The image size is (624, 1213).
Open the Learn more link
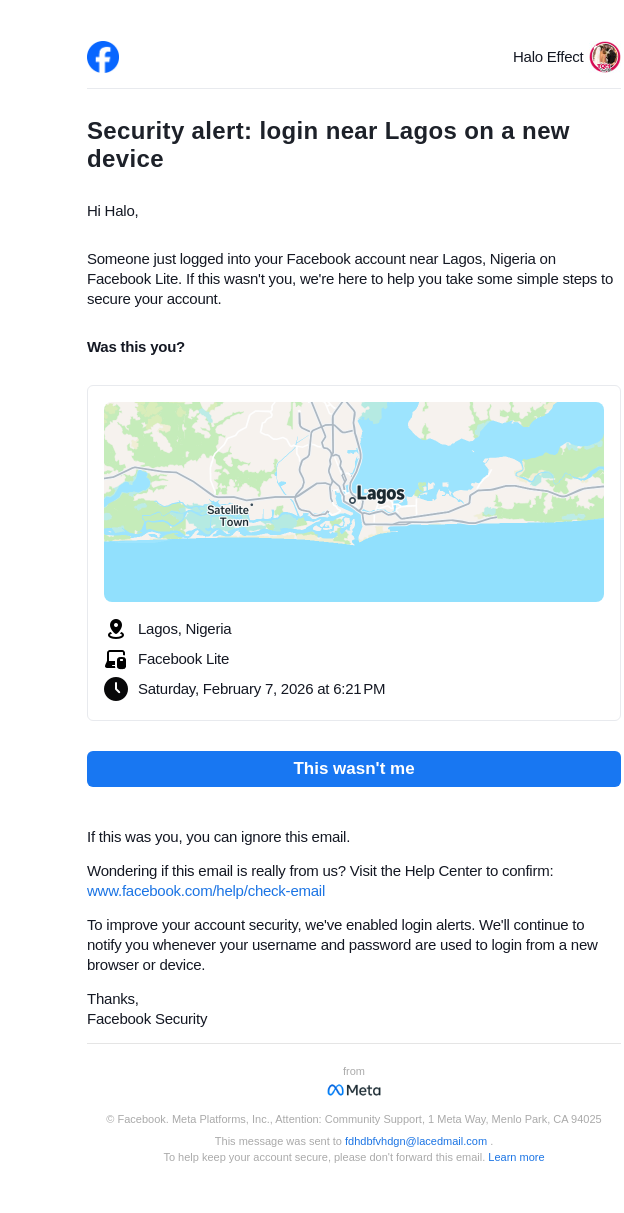coord(516,1157)
